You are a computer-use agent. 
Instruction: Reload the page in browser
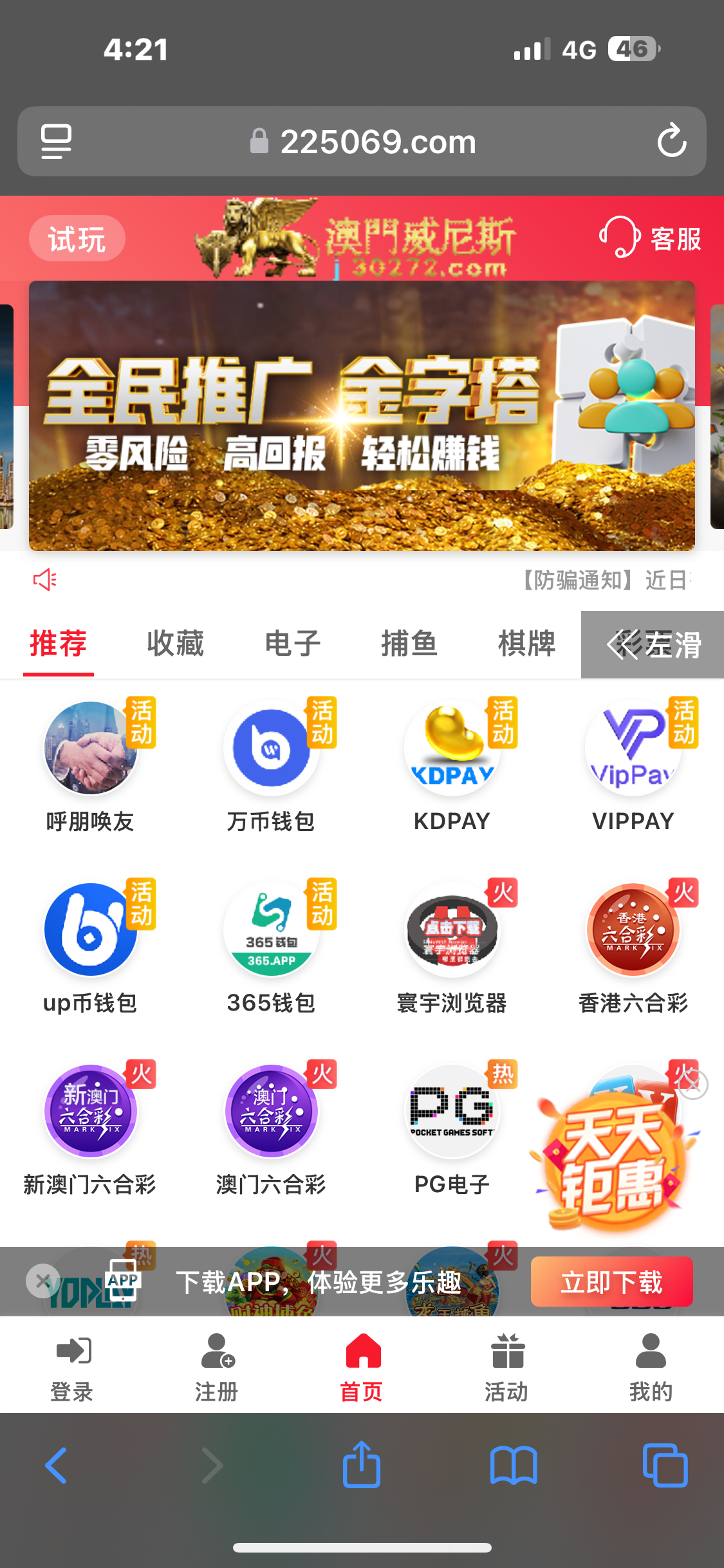(671, 141)
